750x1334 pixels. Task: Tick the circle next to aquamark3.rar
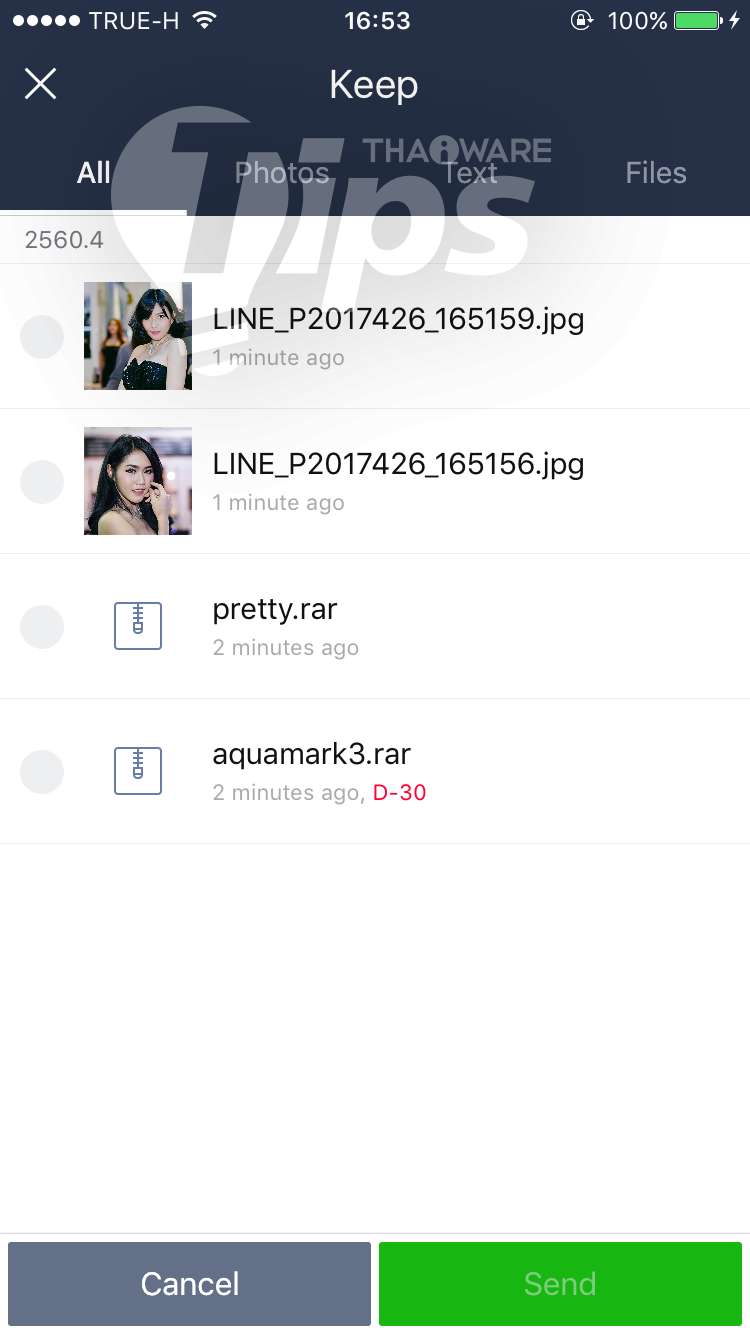pos(42,772)
